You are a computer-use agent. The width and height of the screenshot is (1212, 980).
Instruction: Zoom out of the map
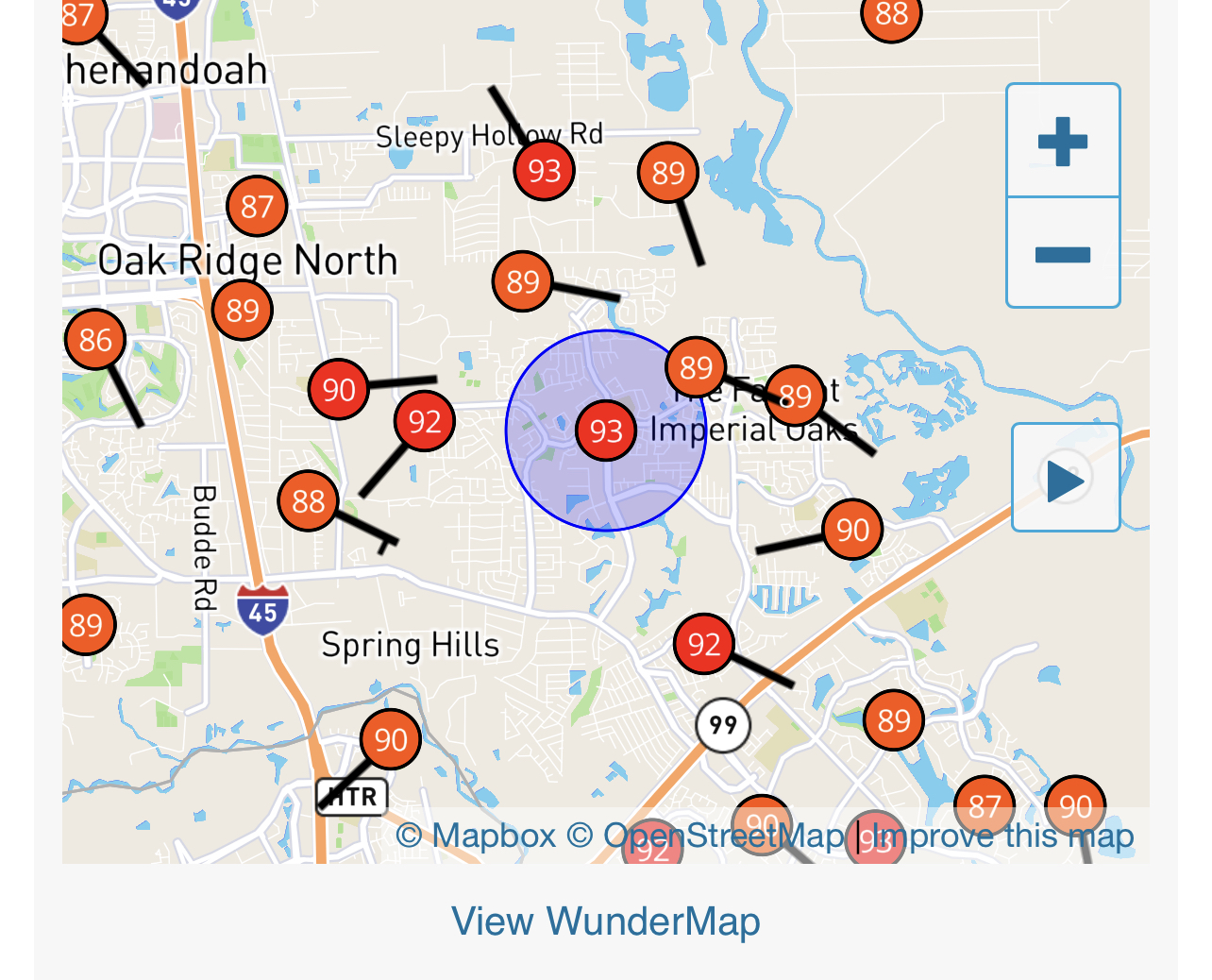pos(1063,253)
